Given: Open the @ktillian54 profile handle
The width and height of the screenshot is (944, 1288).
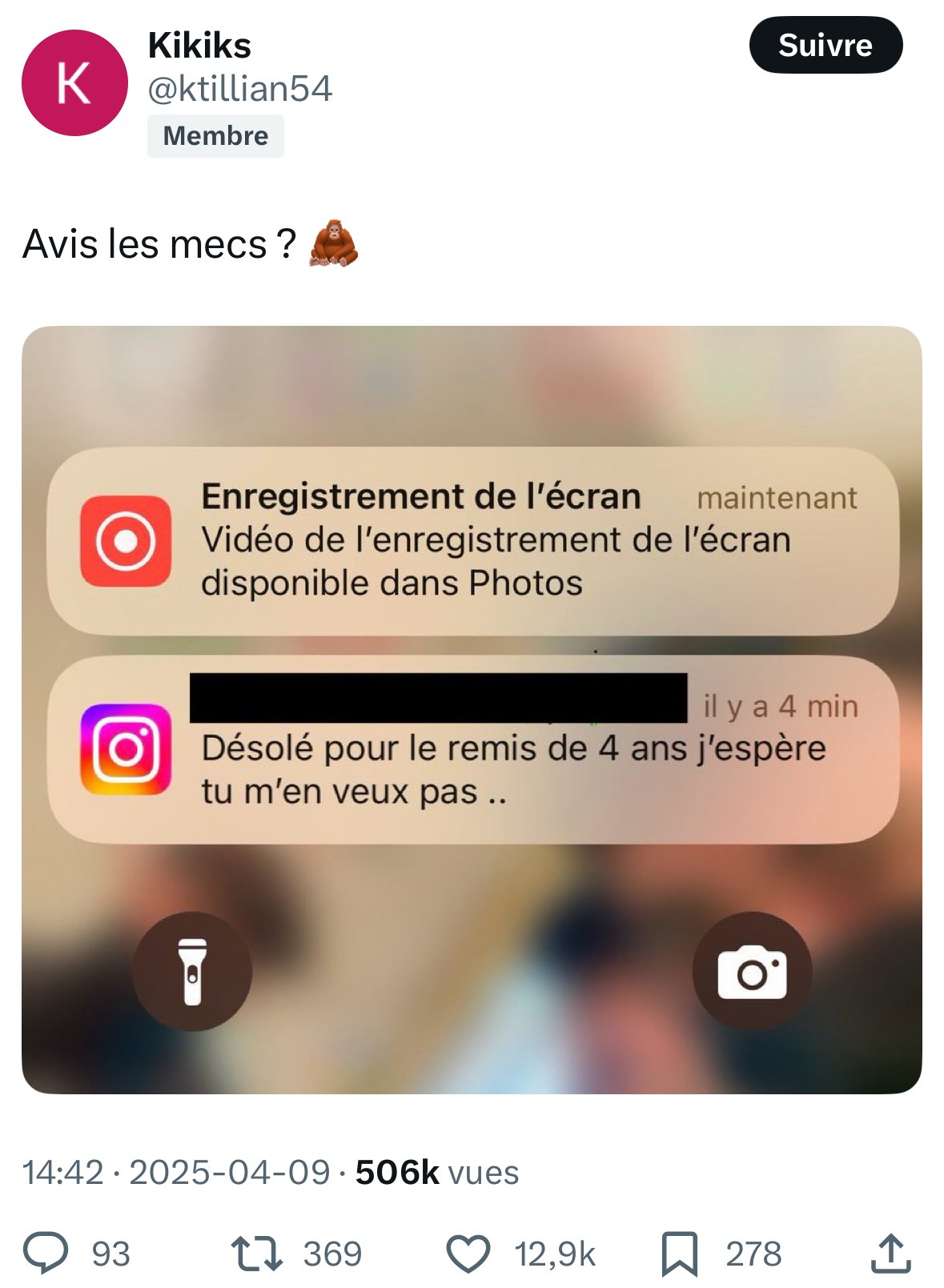Looking at the screenshot, I should (x=239, y=89).
